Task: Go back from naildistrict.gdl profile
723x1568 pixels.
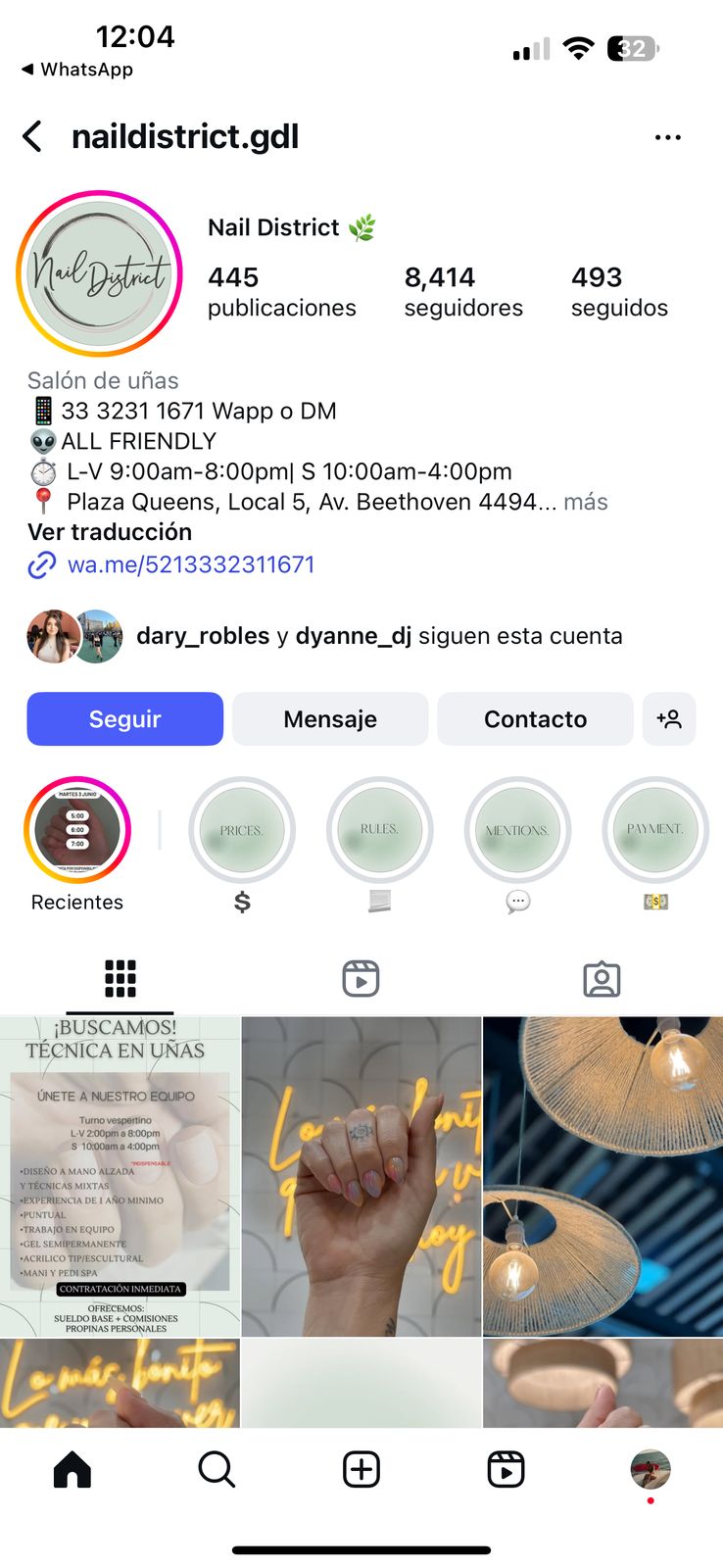Action: [x=32, y=136]
